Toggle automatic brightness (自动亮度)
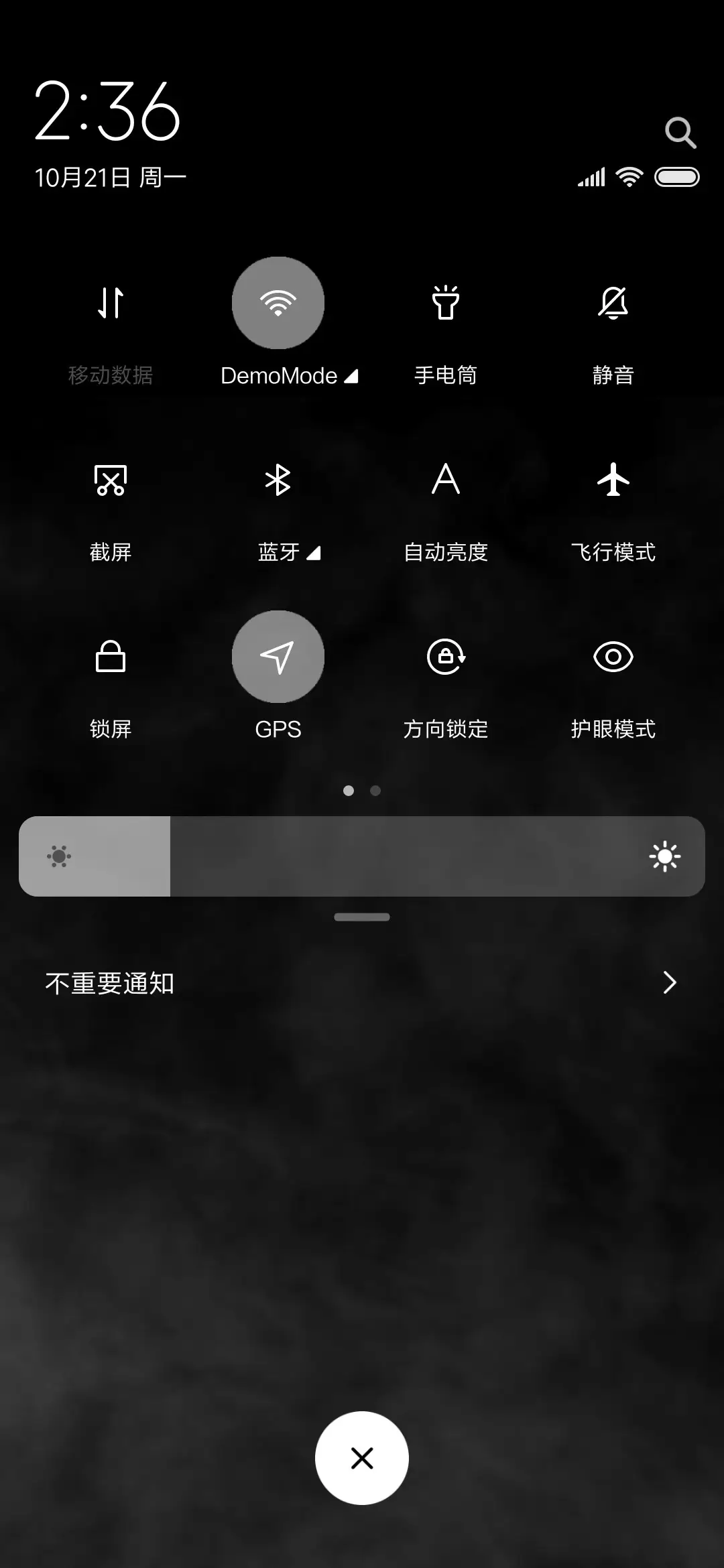The height and width of the screenshot is (1568, 724). [446, 481]
